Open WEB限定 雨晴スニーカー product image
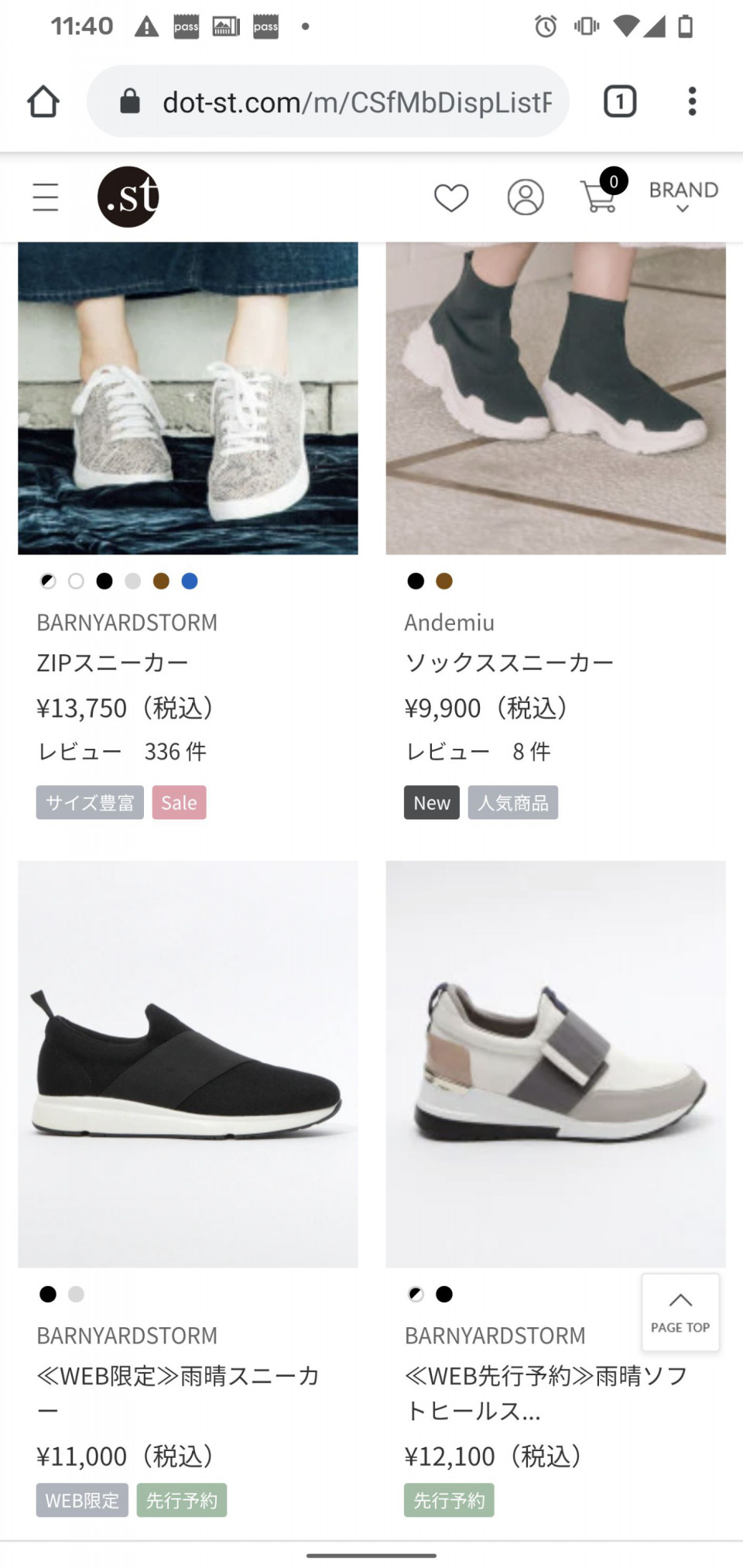 (188, 1063)
